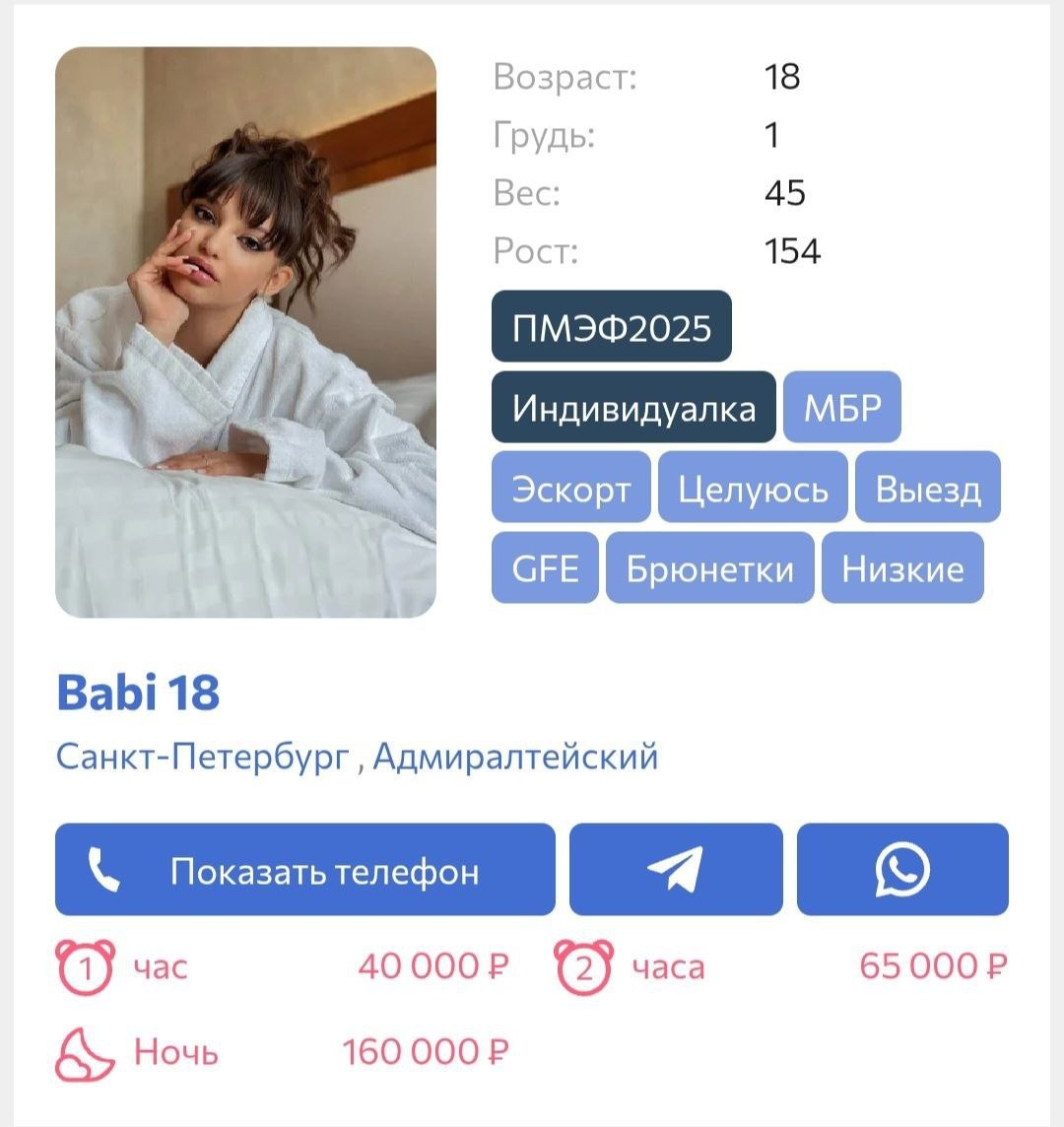Select the ПМЭФ2025 tag
Image resolution: width=1064 pixels, height=1127 pixels.
[x=611, y=326]
